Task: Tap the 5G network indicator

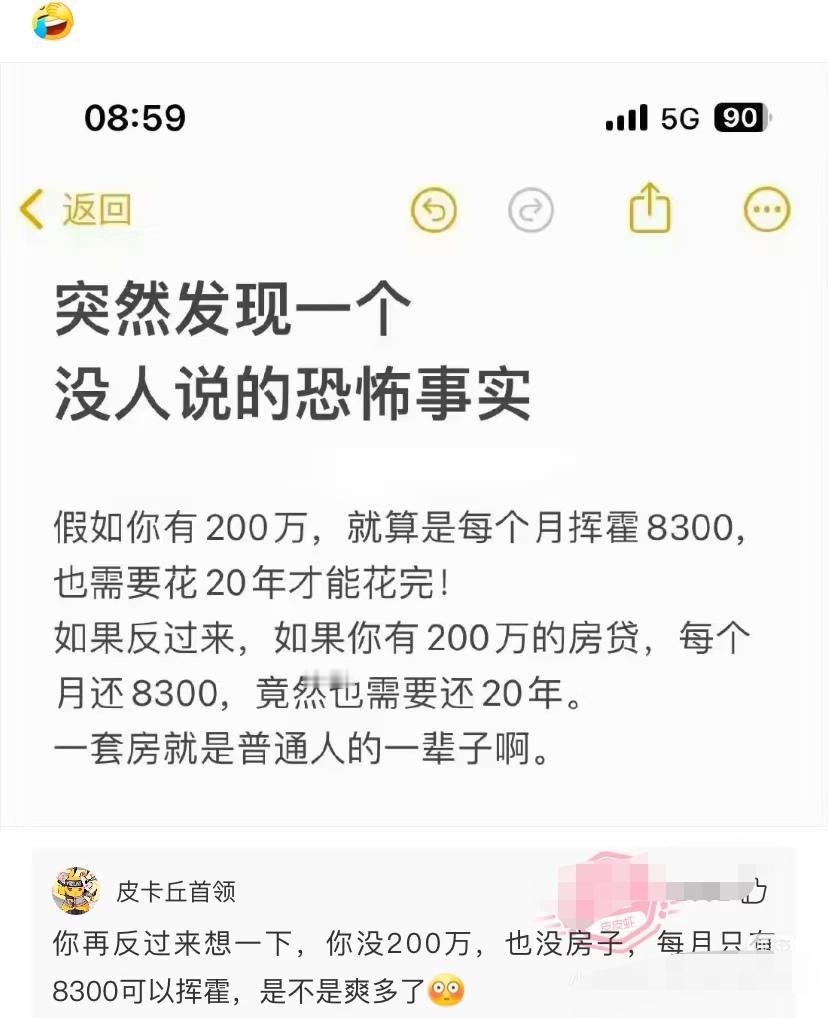Action: tap(682, 117)
